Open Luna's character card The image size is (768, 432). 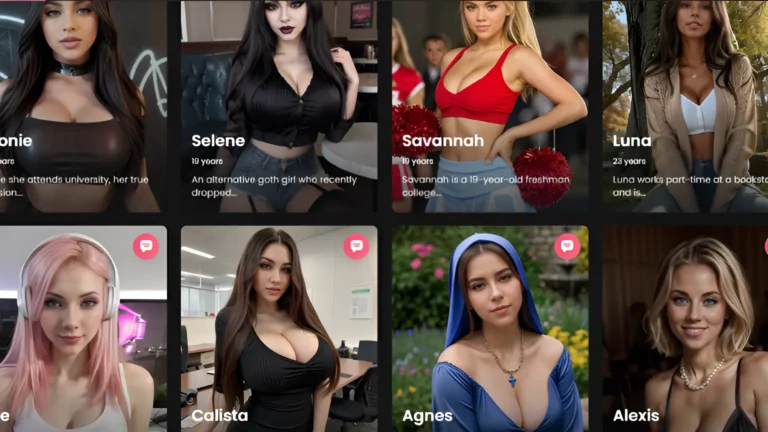tap(690, 110)
